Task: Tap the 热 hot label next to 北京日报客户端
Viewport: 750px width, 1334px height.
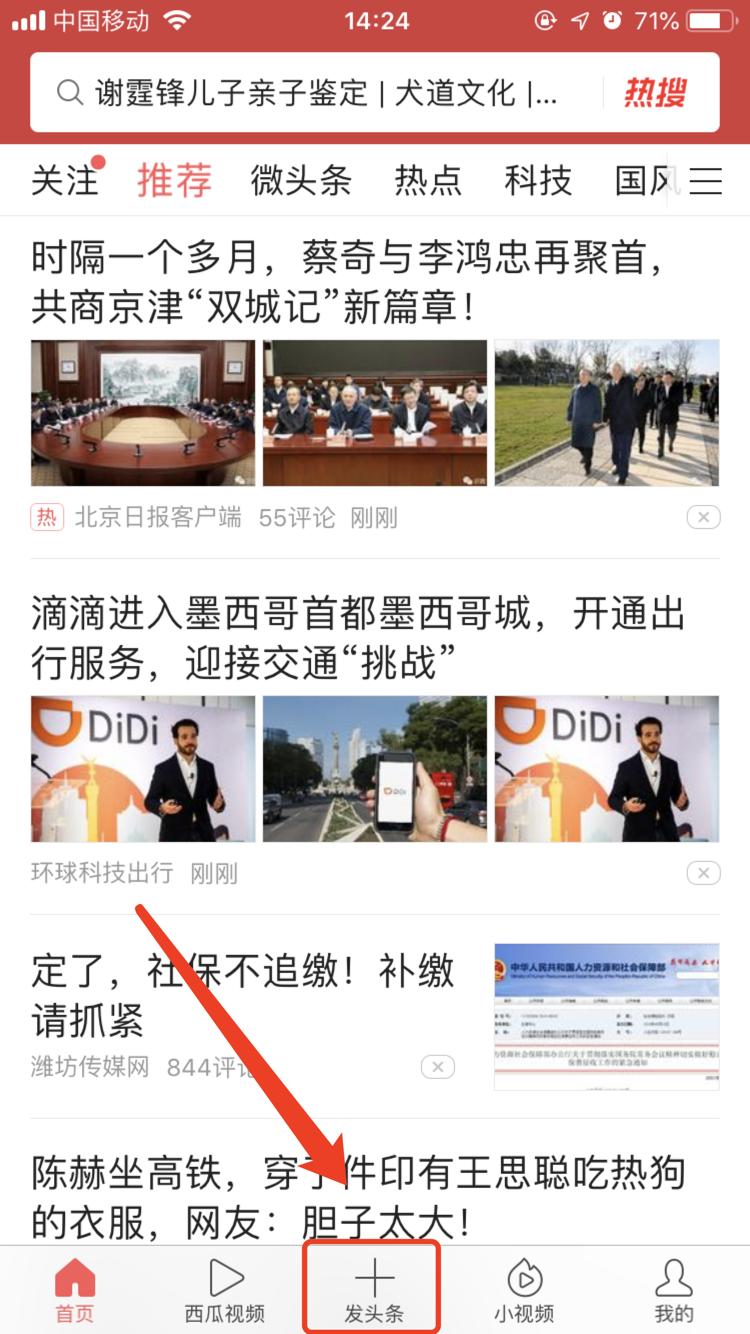Action: coord(46,518)
